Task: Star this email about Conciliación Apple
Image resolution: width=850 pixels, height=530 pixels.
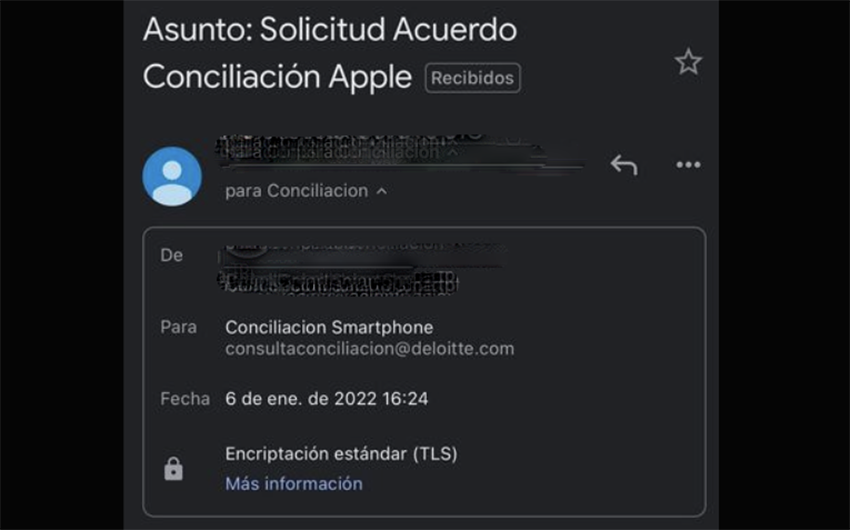Action: [688, 62]
